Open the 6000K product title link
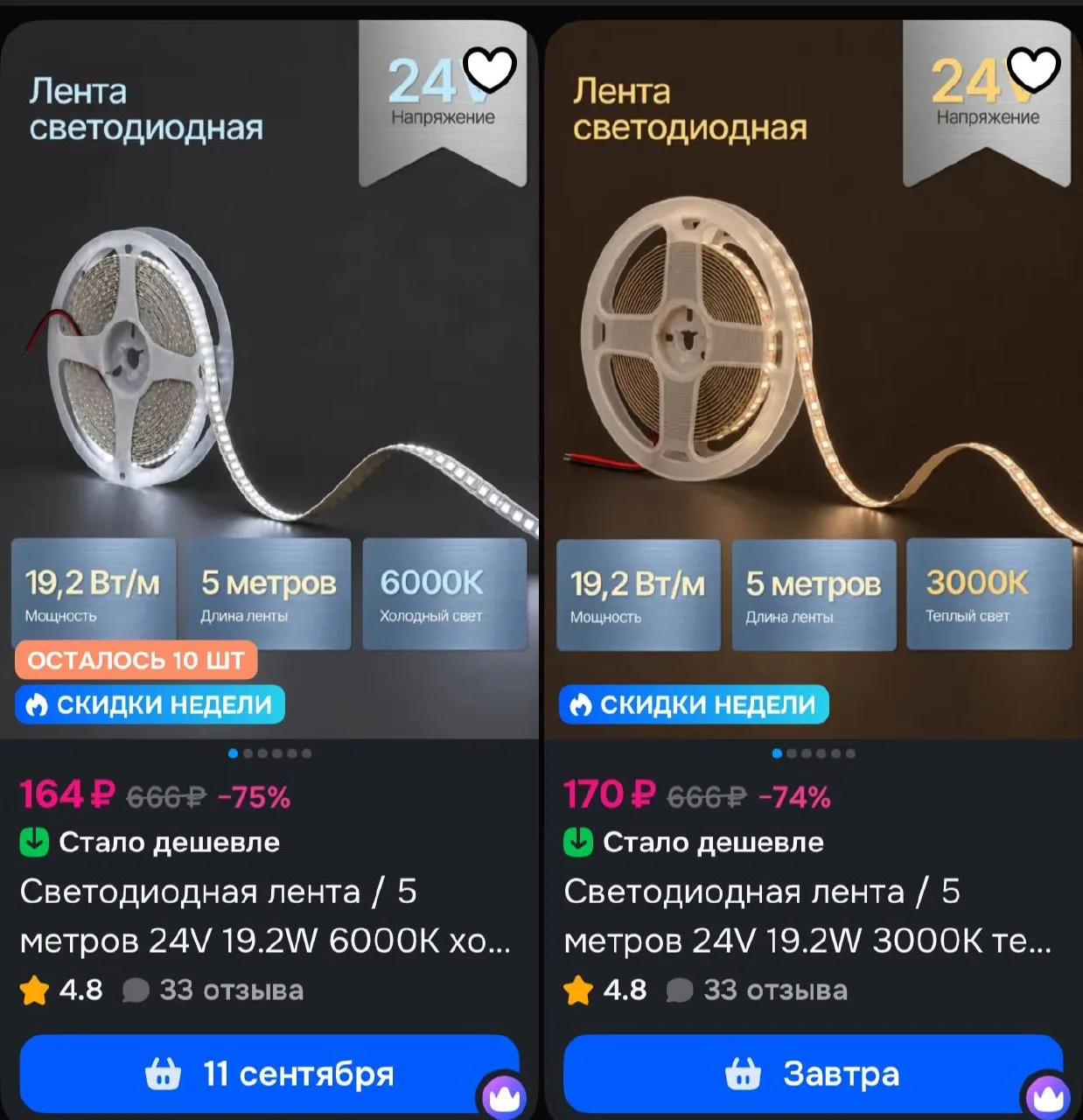 click(x=265, y=916)
